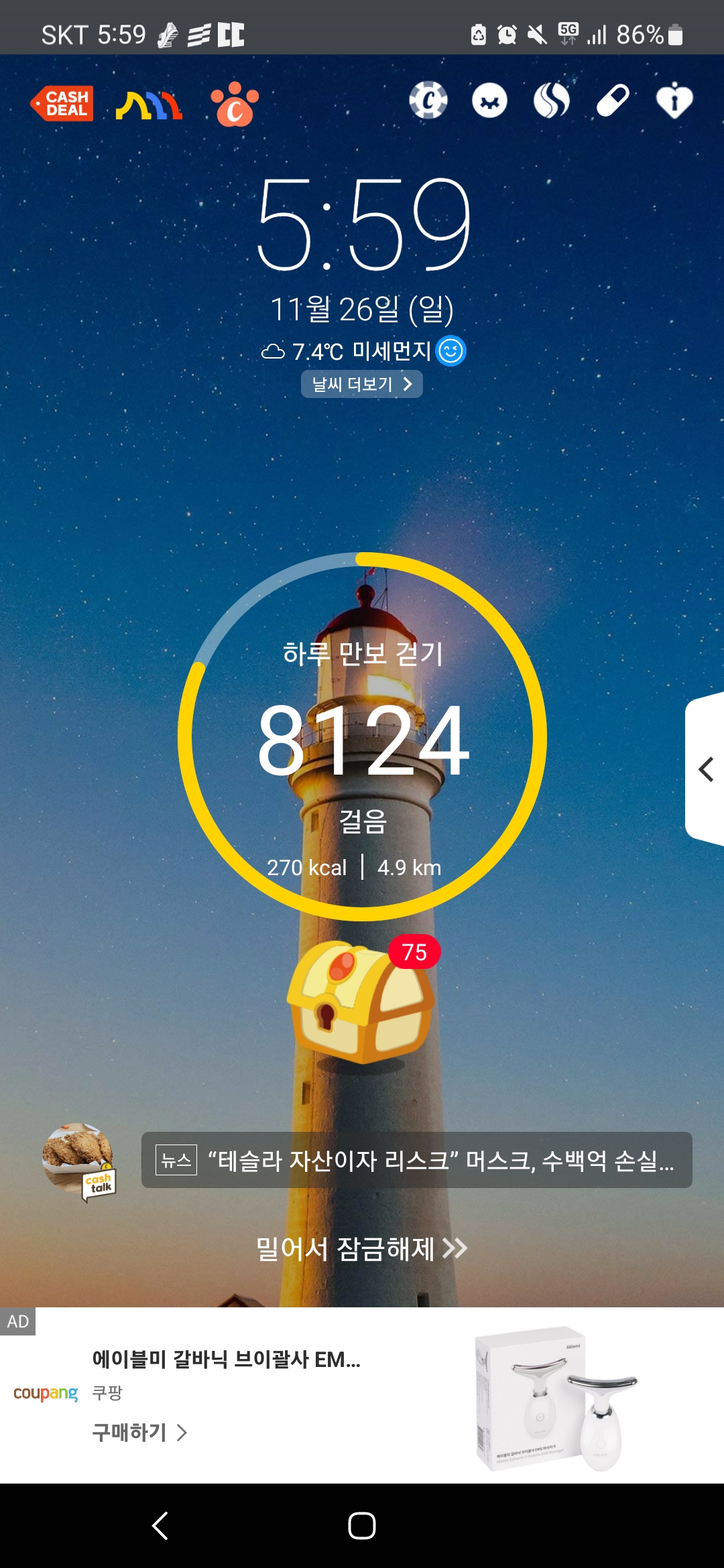Open the pill capsule icon
724x1568 pixels.
[x=613, y=101]
